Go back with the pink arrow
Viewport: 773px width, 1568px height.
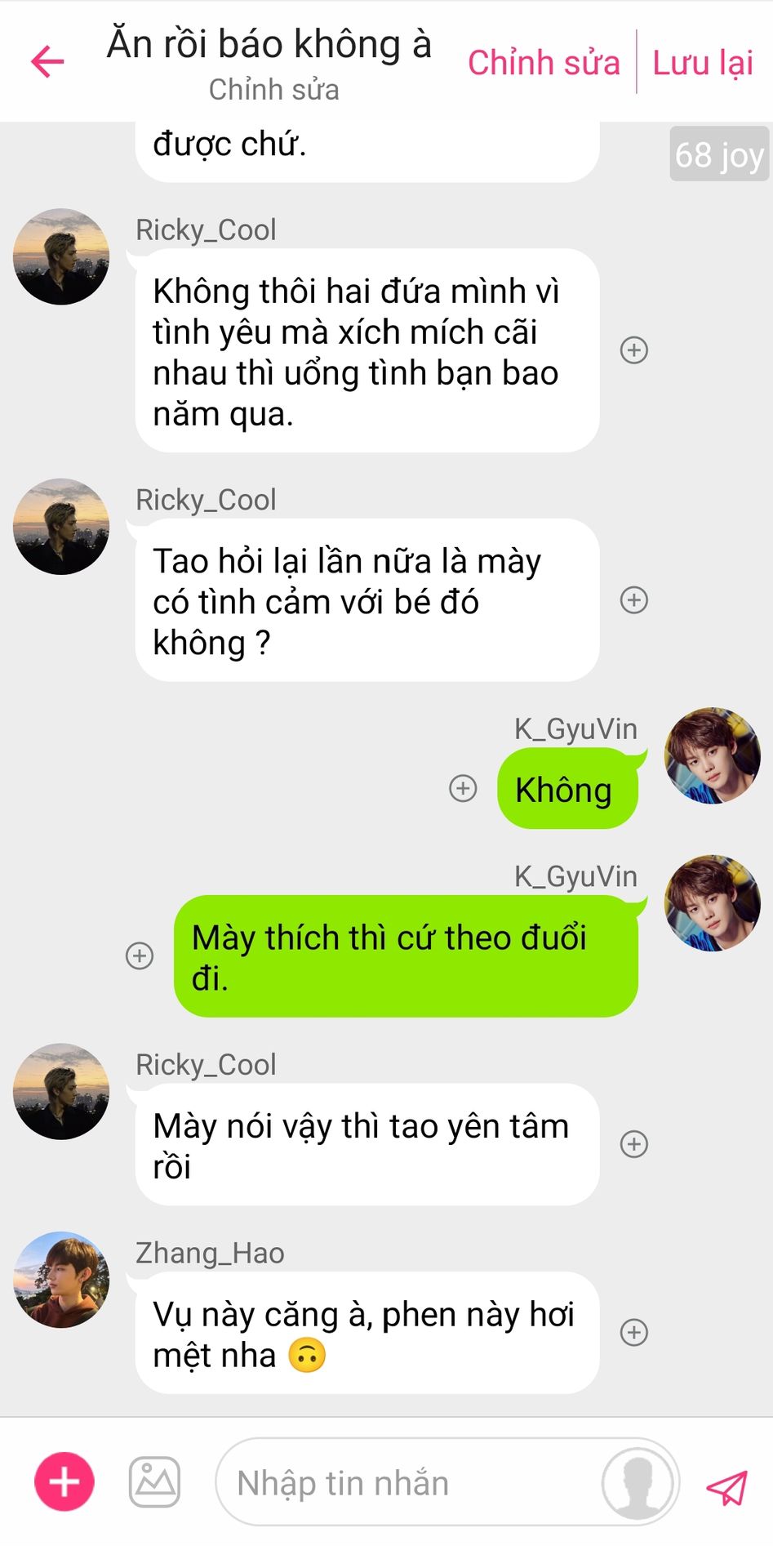47,62
